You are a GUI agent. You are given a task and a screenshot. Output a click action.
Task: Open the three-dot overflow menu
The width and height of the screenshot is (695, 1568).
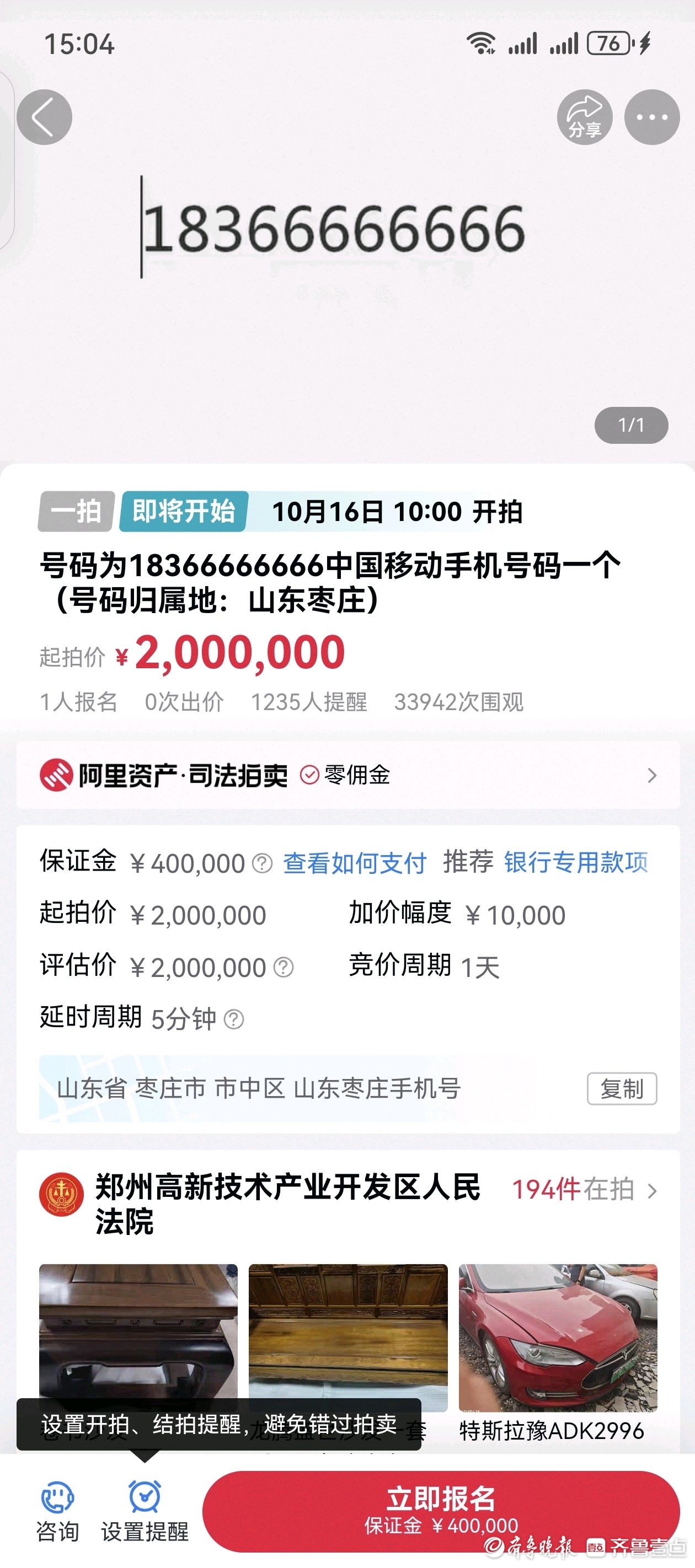click(x=651, y=117)
